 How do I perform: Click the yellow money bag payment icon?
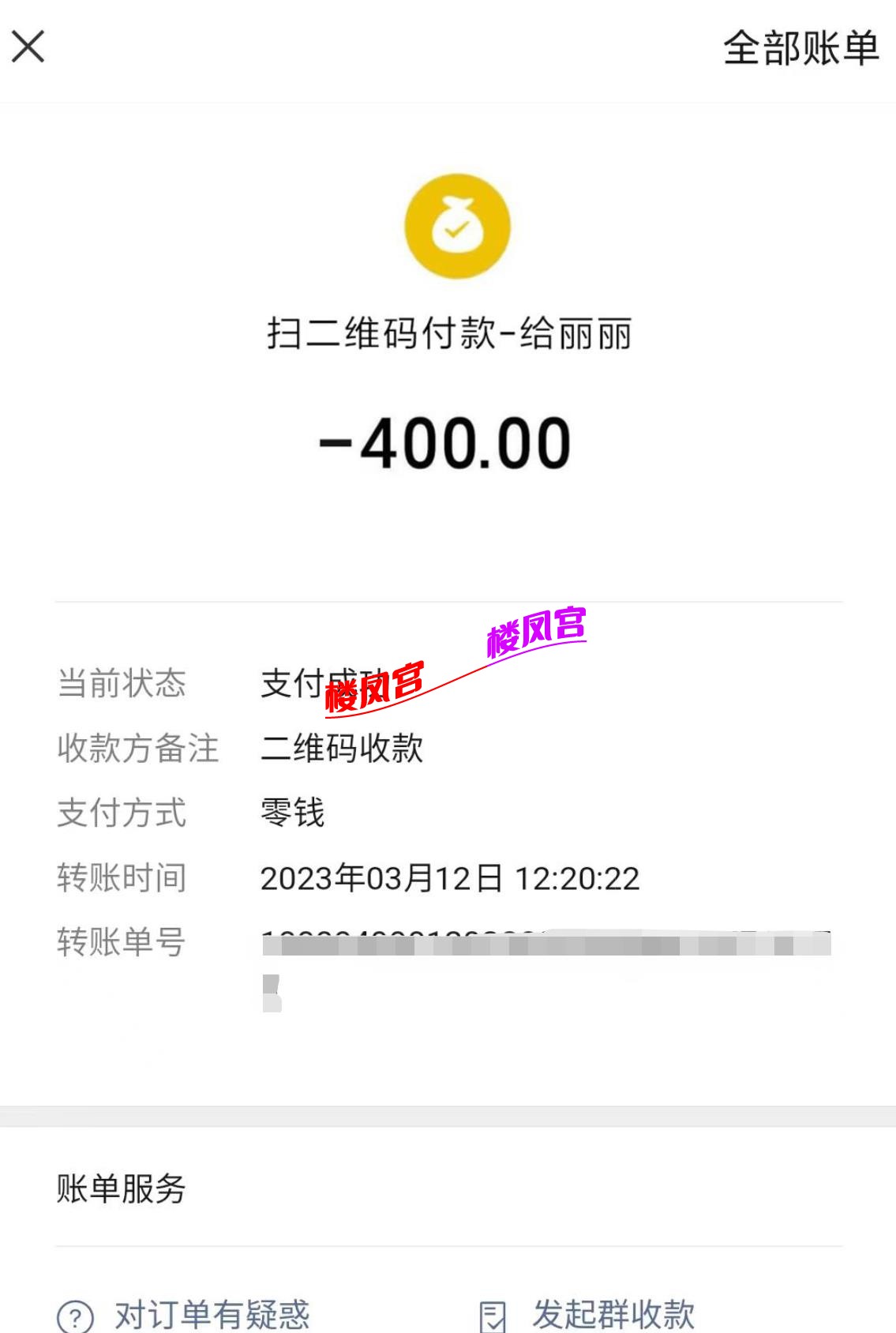click(x=456, y=227)
